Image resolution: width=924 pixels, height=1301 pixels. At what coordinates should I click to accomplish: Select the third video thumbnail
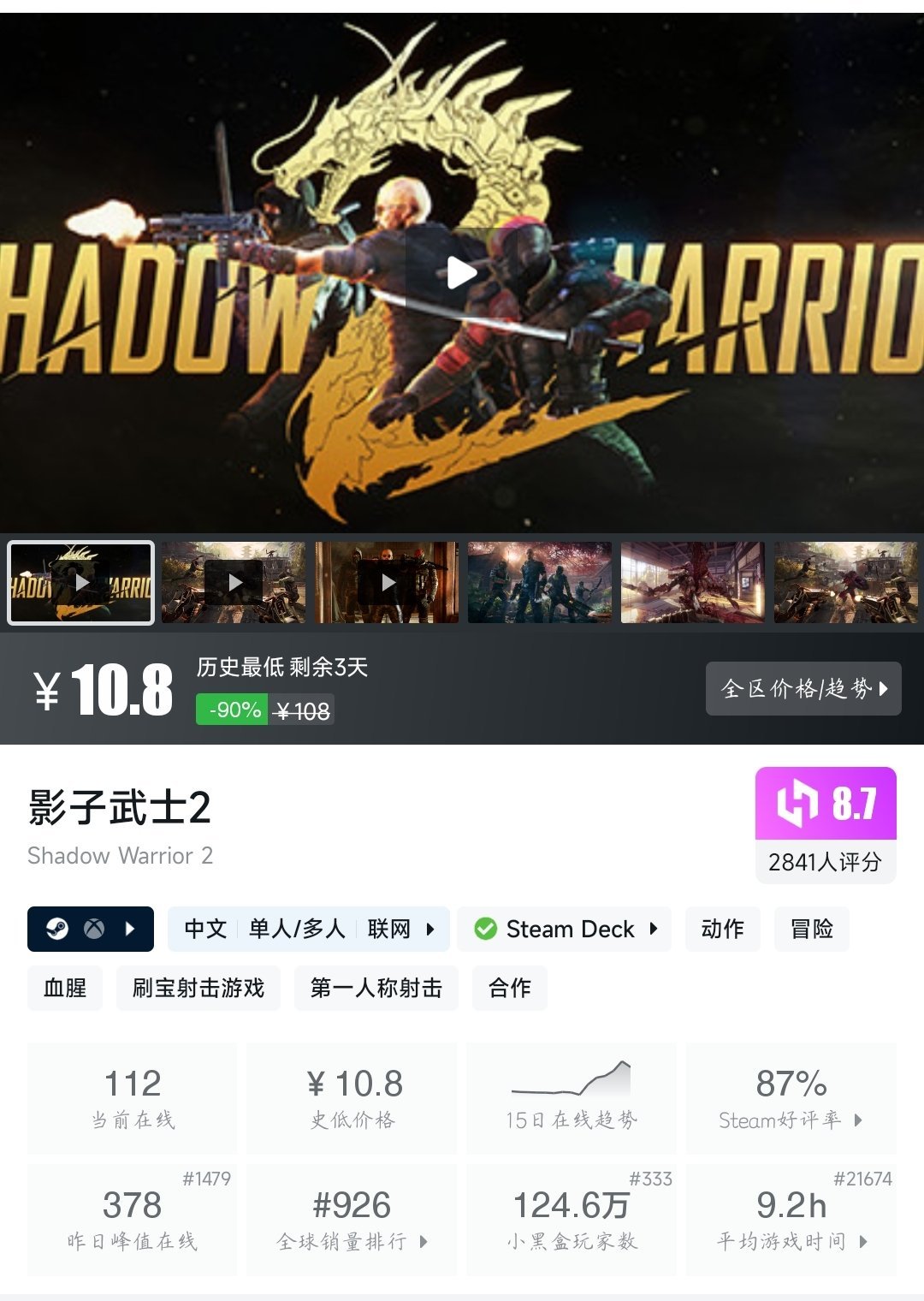click(x=387, y=582)
